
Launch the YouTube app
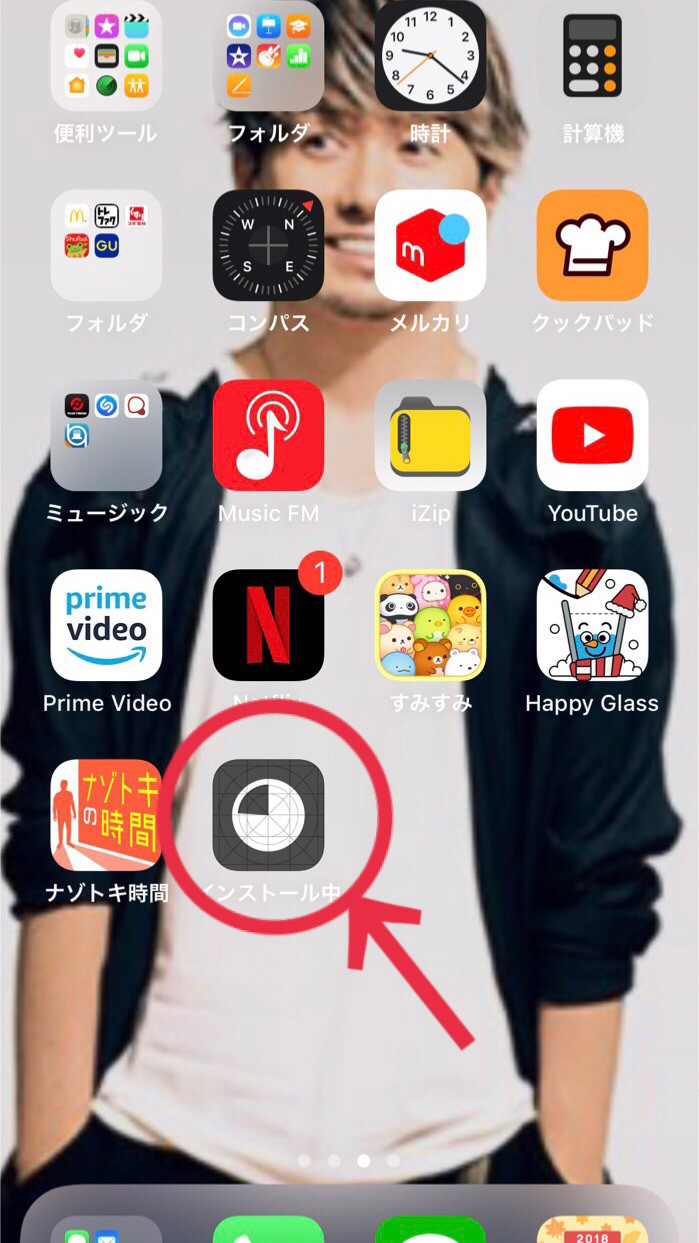coord(592,435)
